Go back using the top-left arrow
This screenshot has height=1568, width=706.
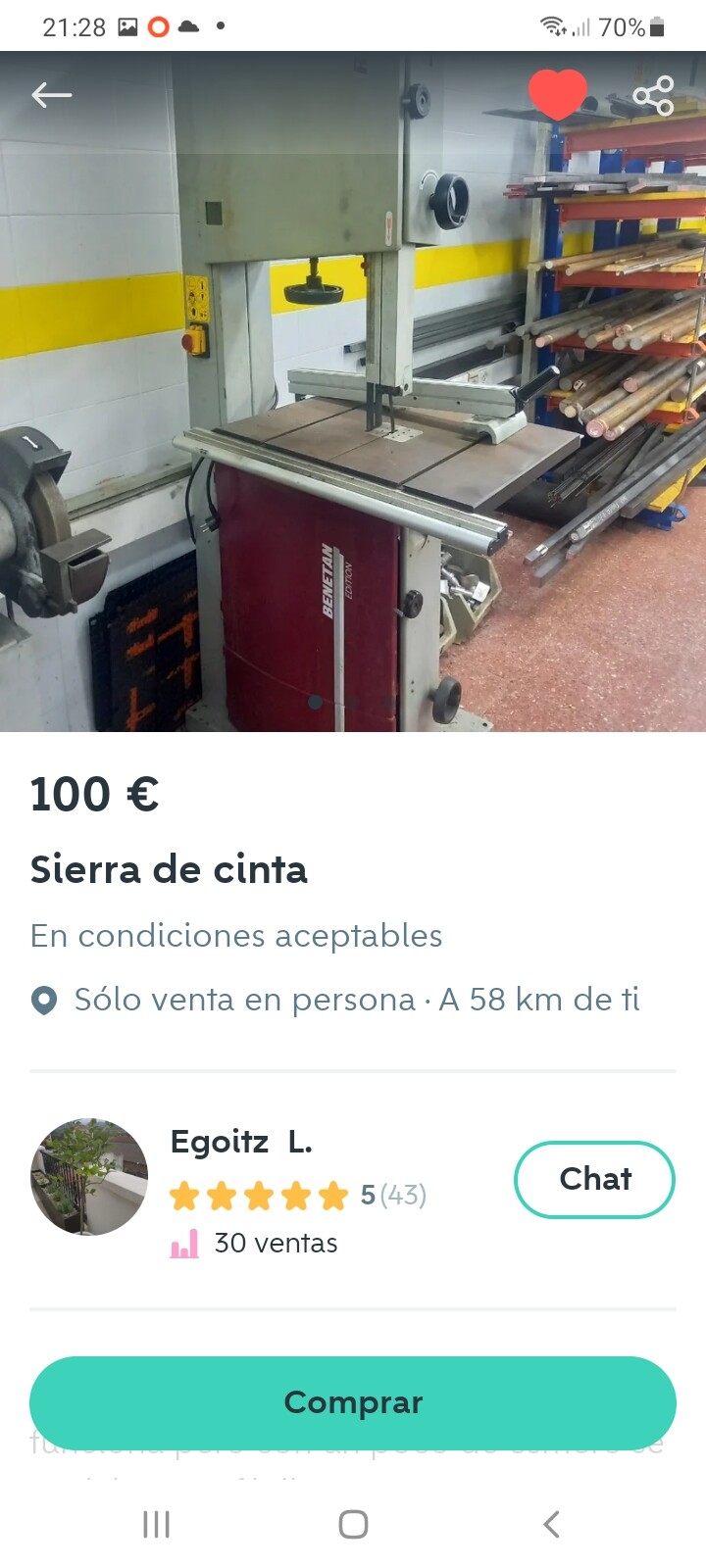52,95
